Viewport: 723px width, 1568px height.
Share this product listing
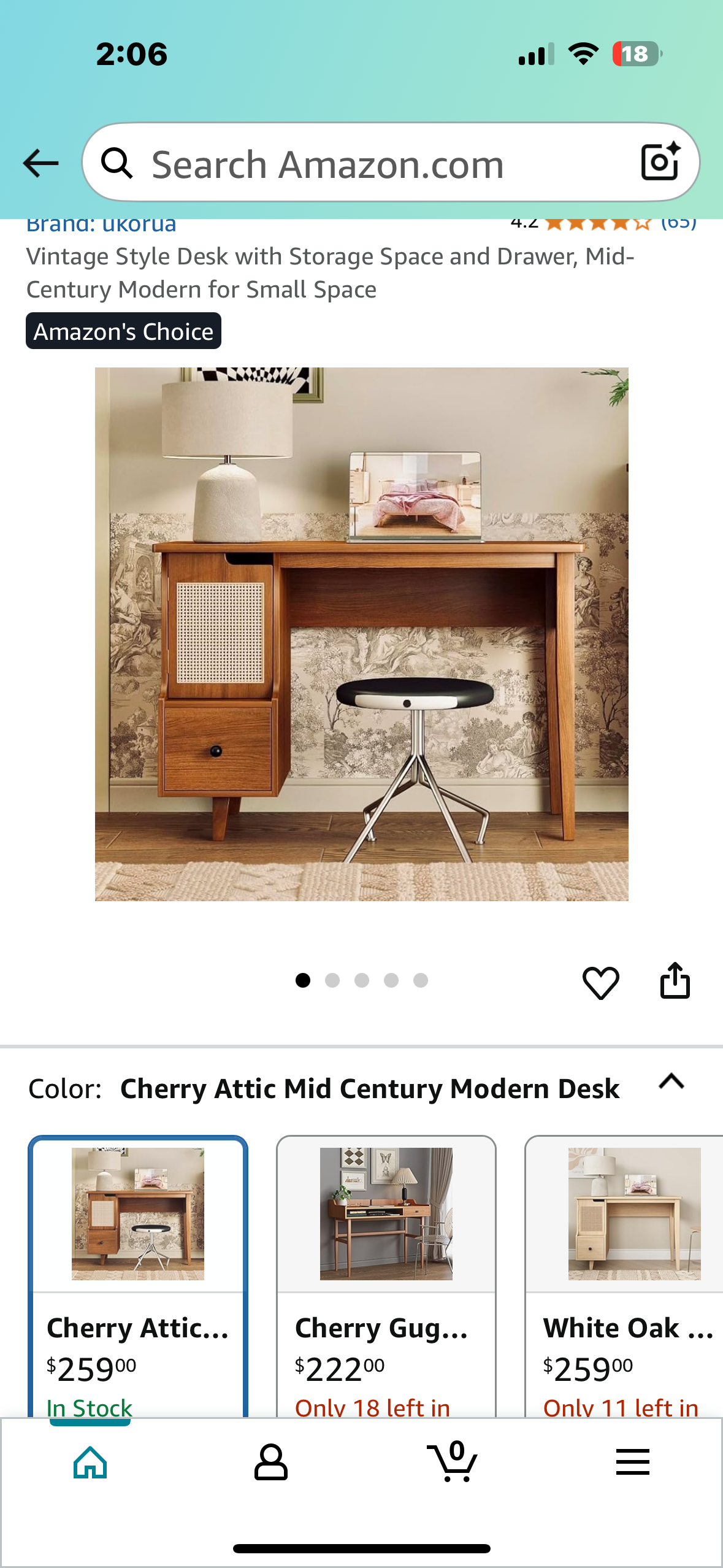pos(675,981)
